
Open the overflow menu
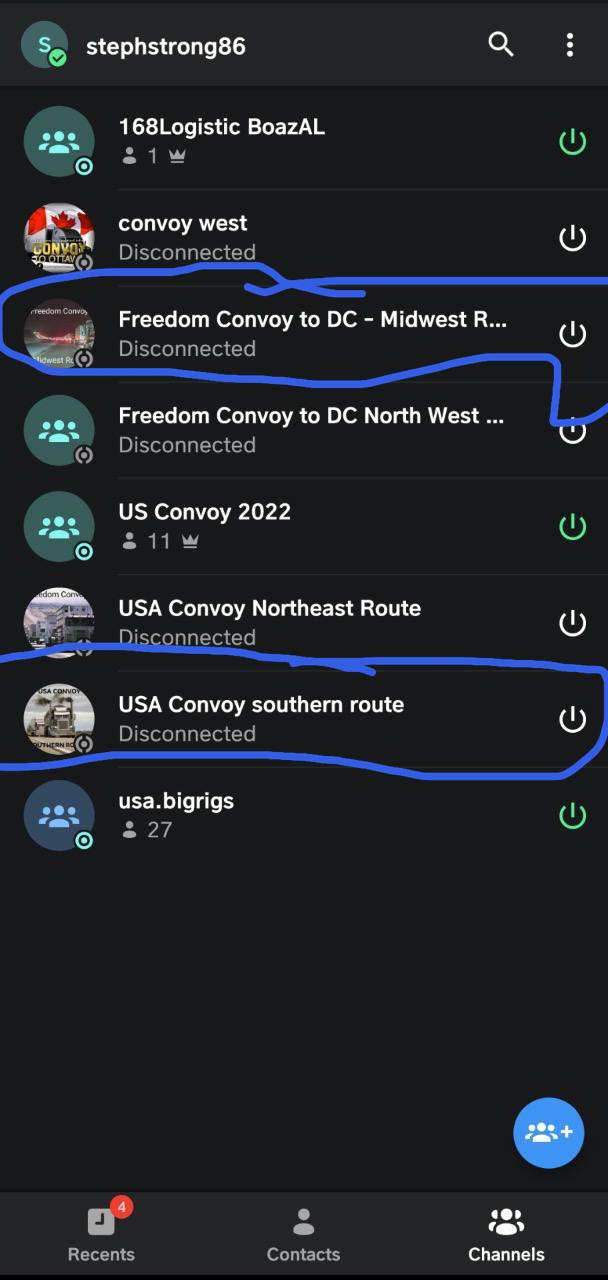(569, 44)
